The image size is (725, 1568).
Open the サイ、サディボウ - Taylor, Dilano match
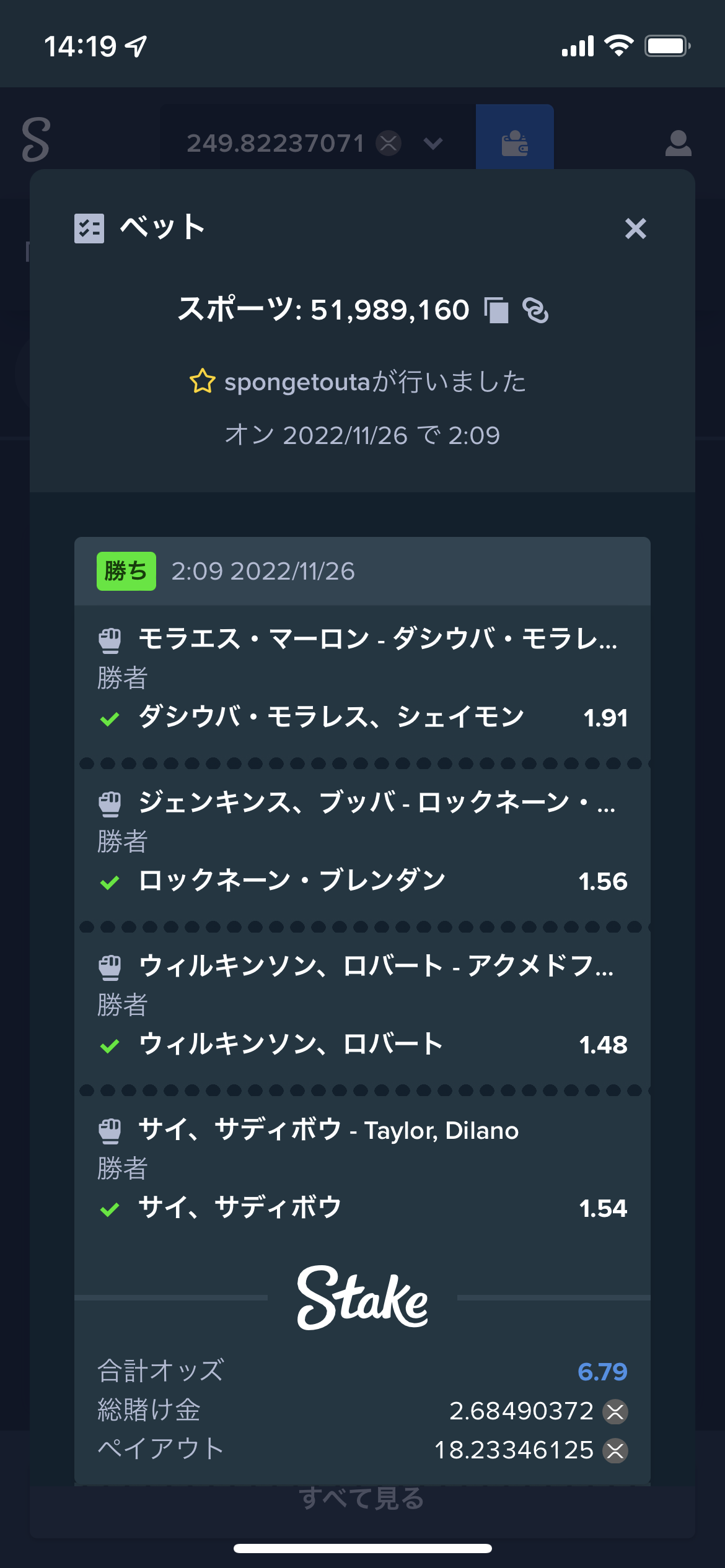click(328, 1130)
